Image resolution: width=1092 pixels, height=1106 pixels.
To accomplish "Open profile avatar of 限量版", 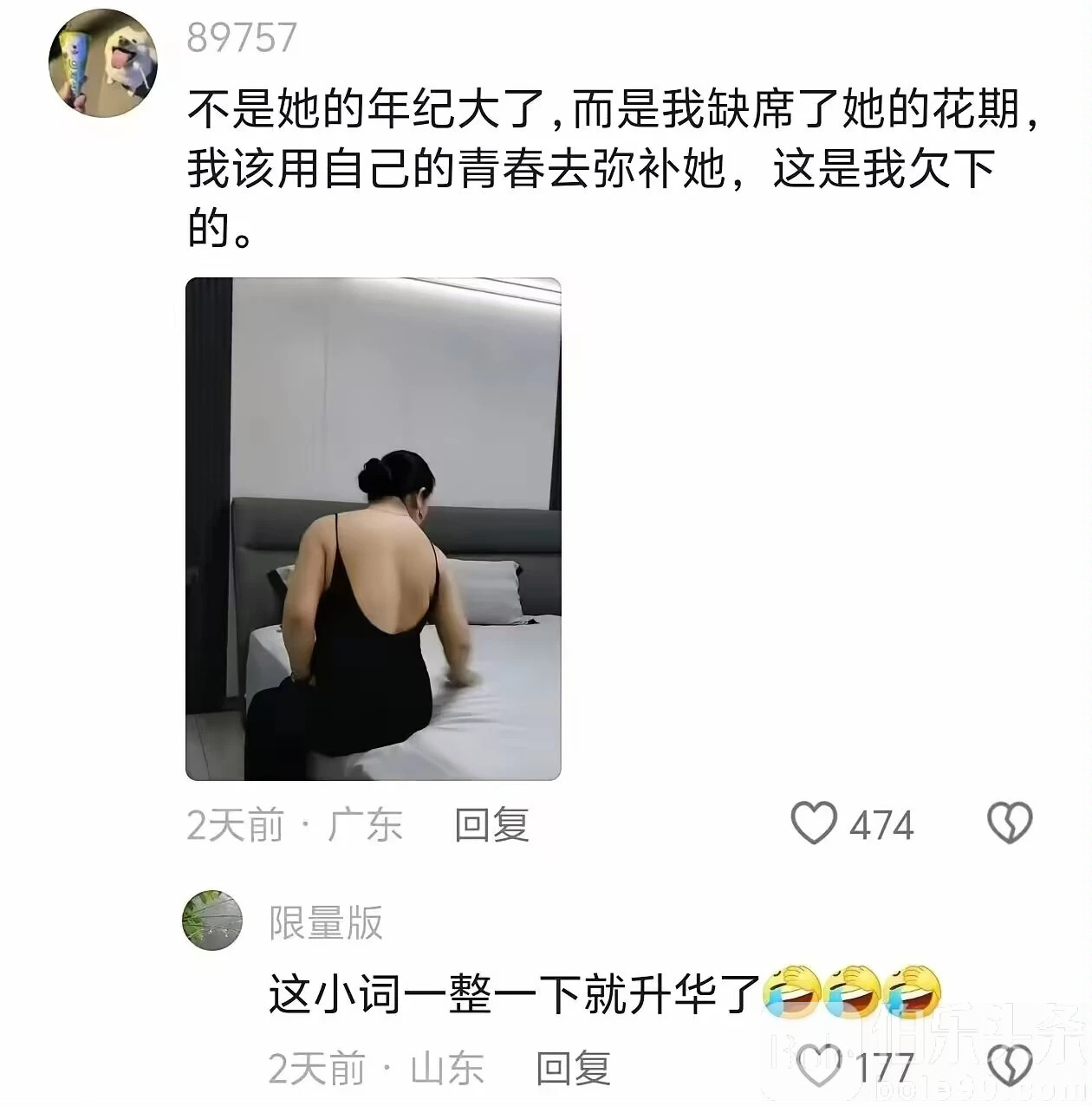I will coord(212,921).
